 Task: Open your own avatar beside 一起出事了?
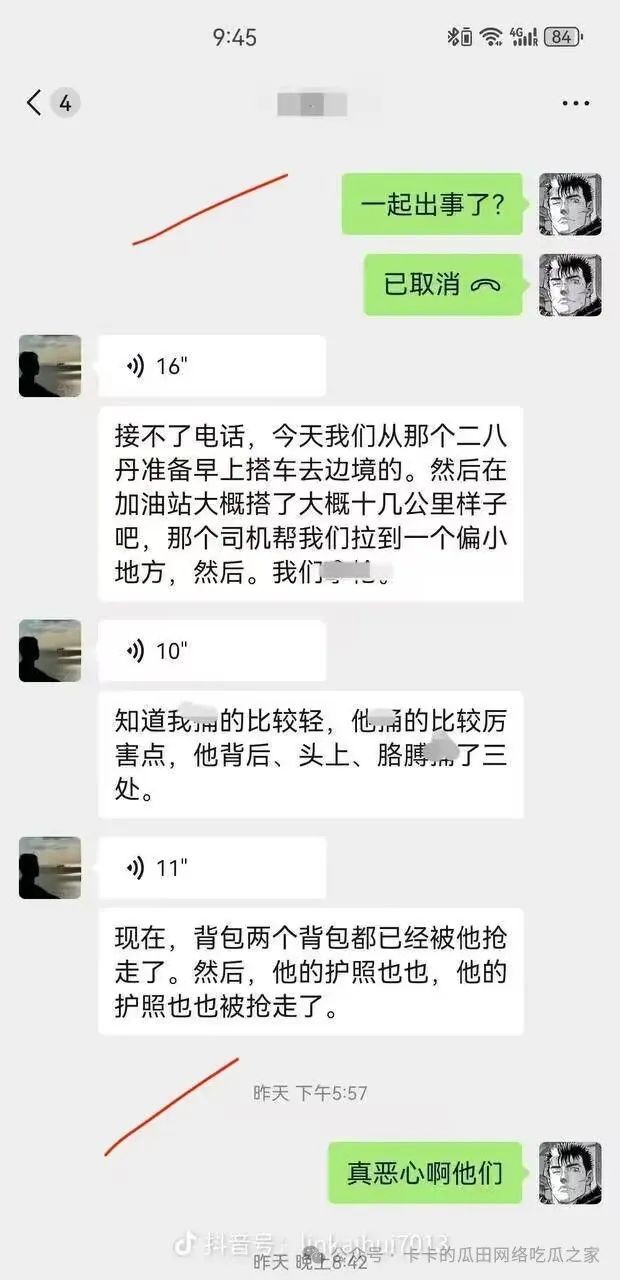click(570, 204)
